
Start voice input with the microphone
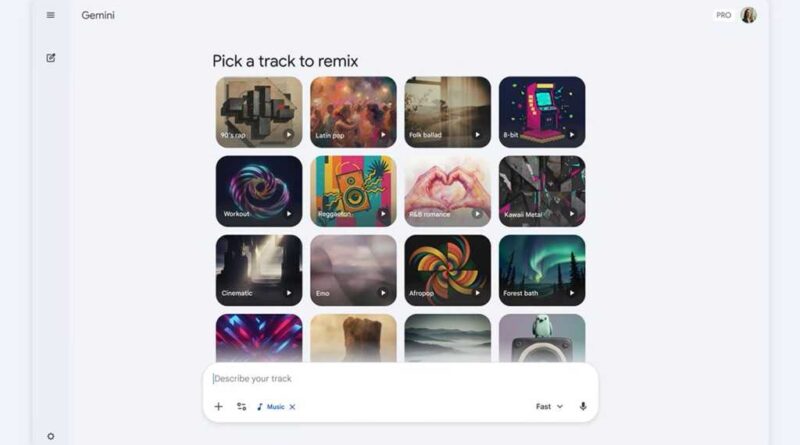click(x=583, y=407)
